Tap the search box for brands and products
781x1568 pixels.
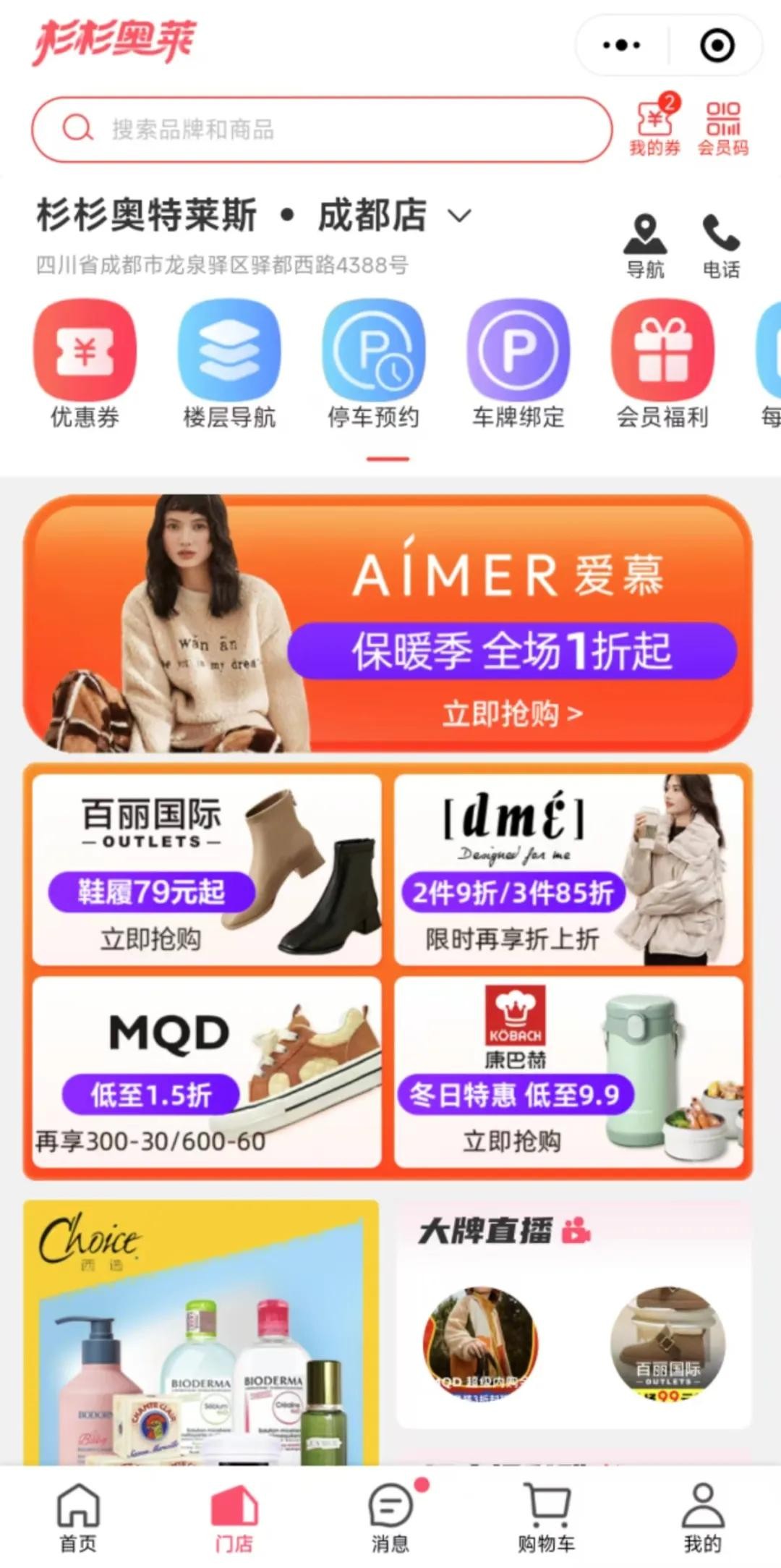[322, 130]
